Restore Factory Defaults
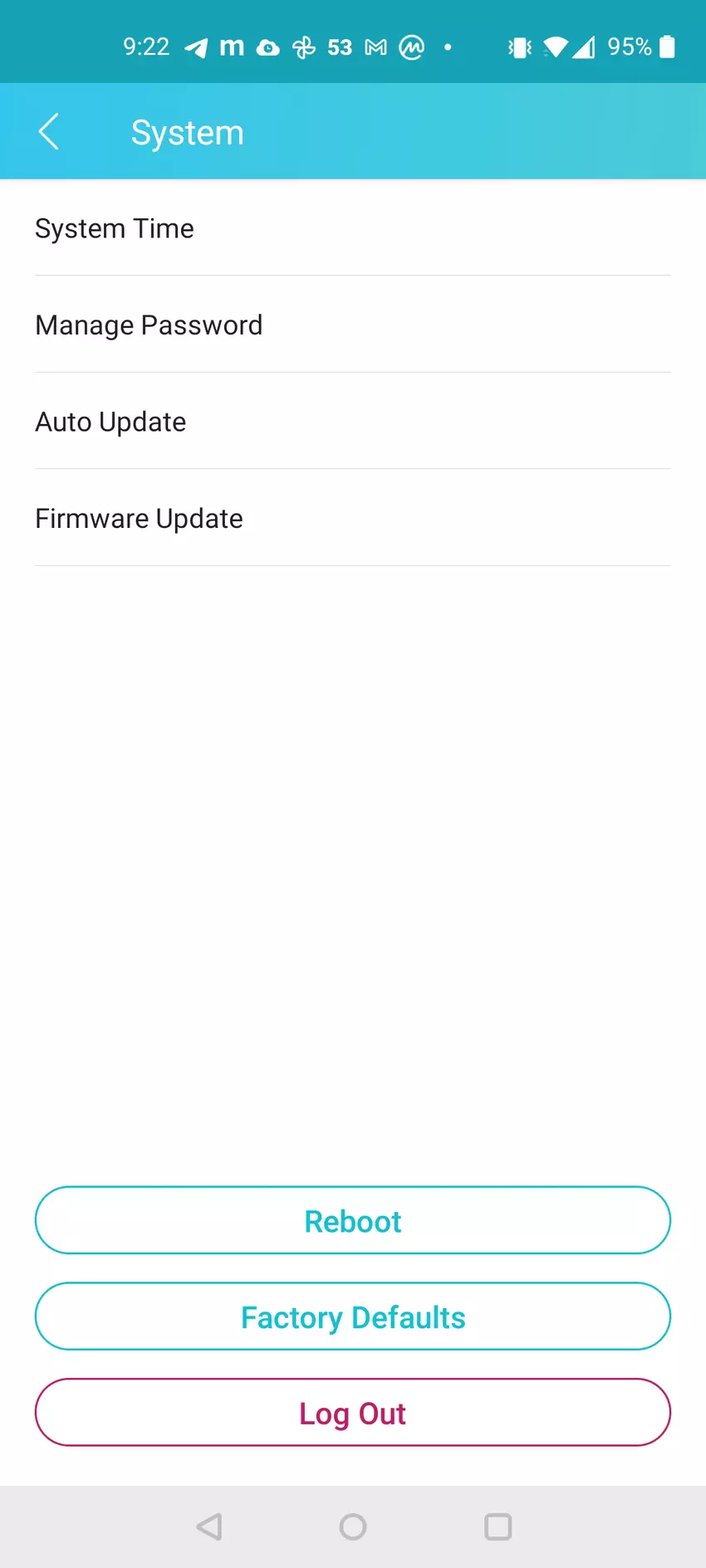The image size is (706, 1568). click(x=352, y=1316)
